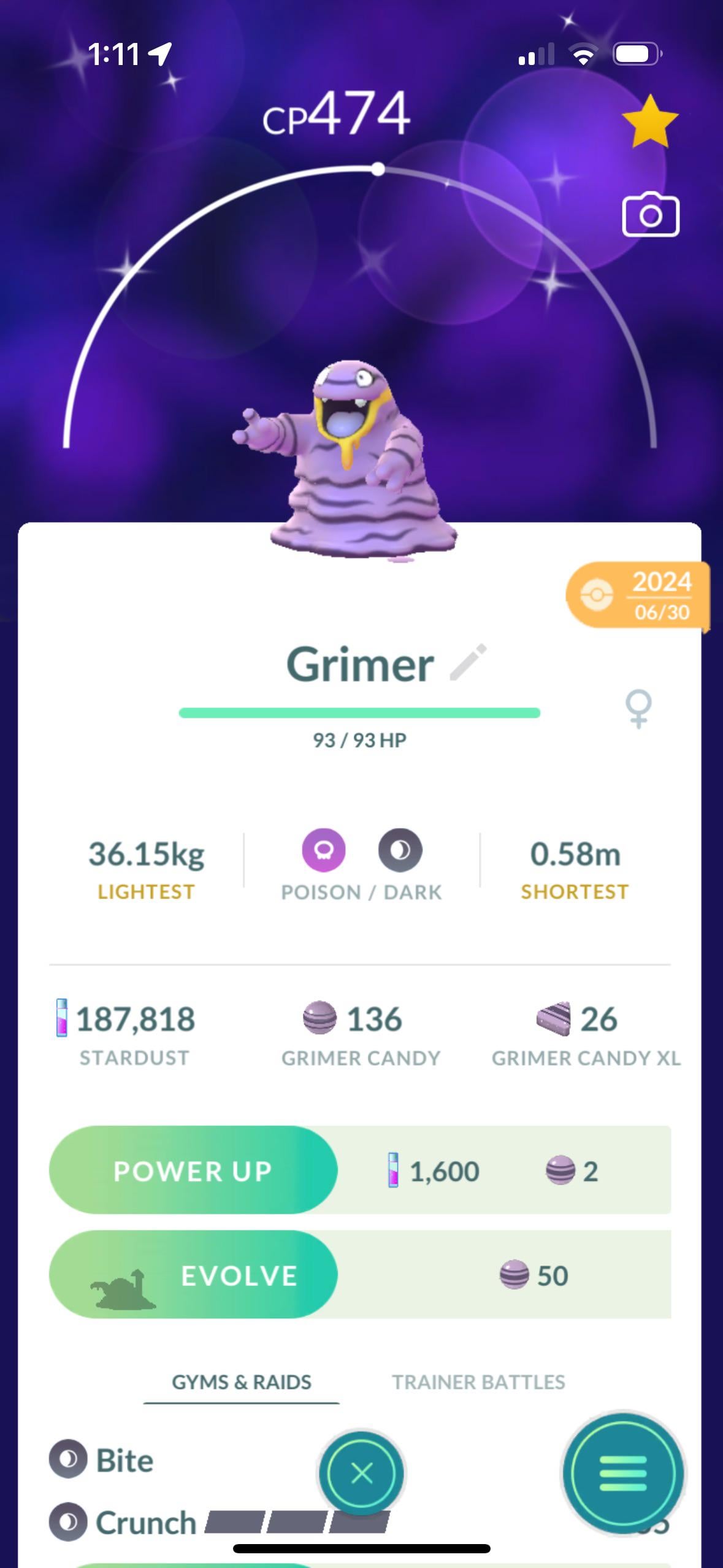
Task: Evolve Grimer using 50 candy
Action: (193, 1275)
